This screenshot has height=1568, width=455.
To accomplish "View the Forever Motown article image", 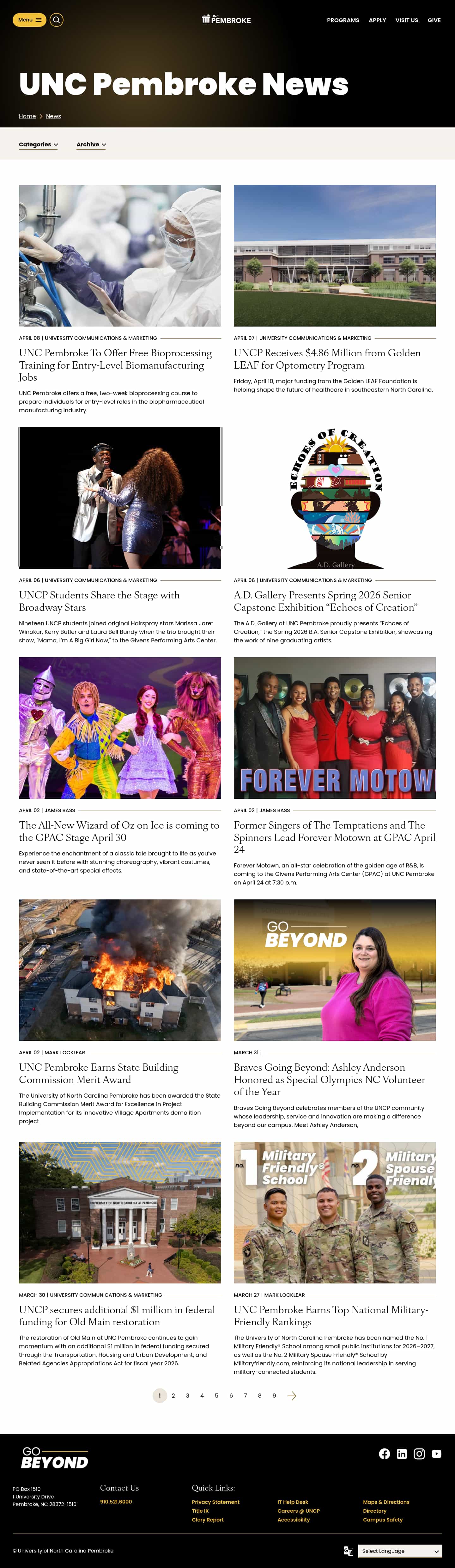I will pyautogui.click(x=335, y=727).
